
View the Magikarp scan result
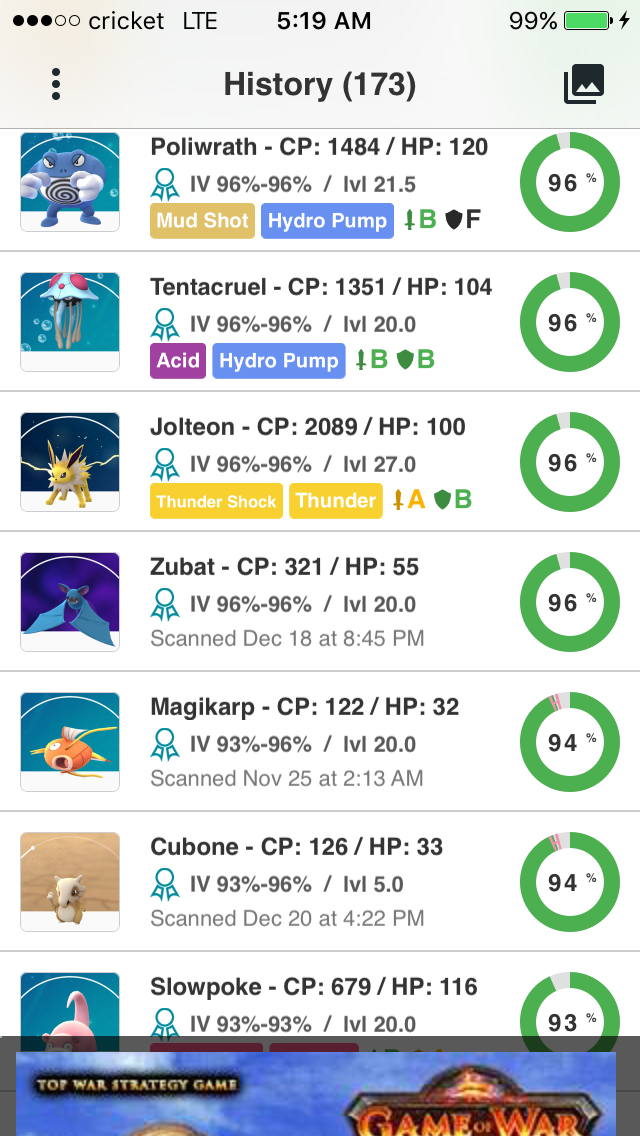pos(320,741)
